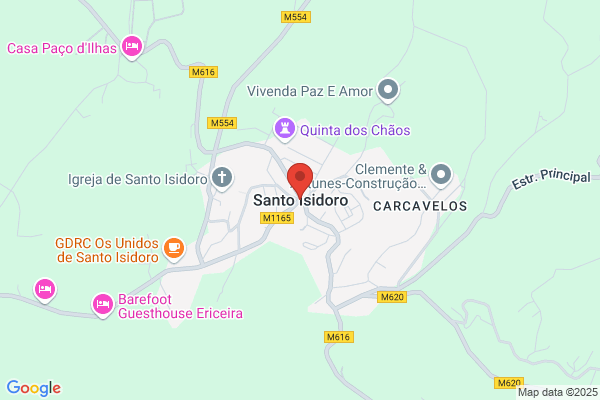Open the GDRC Os Unidos de Santo Isidoro café pin

174,249
